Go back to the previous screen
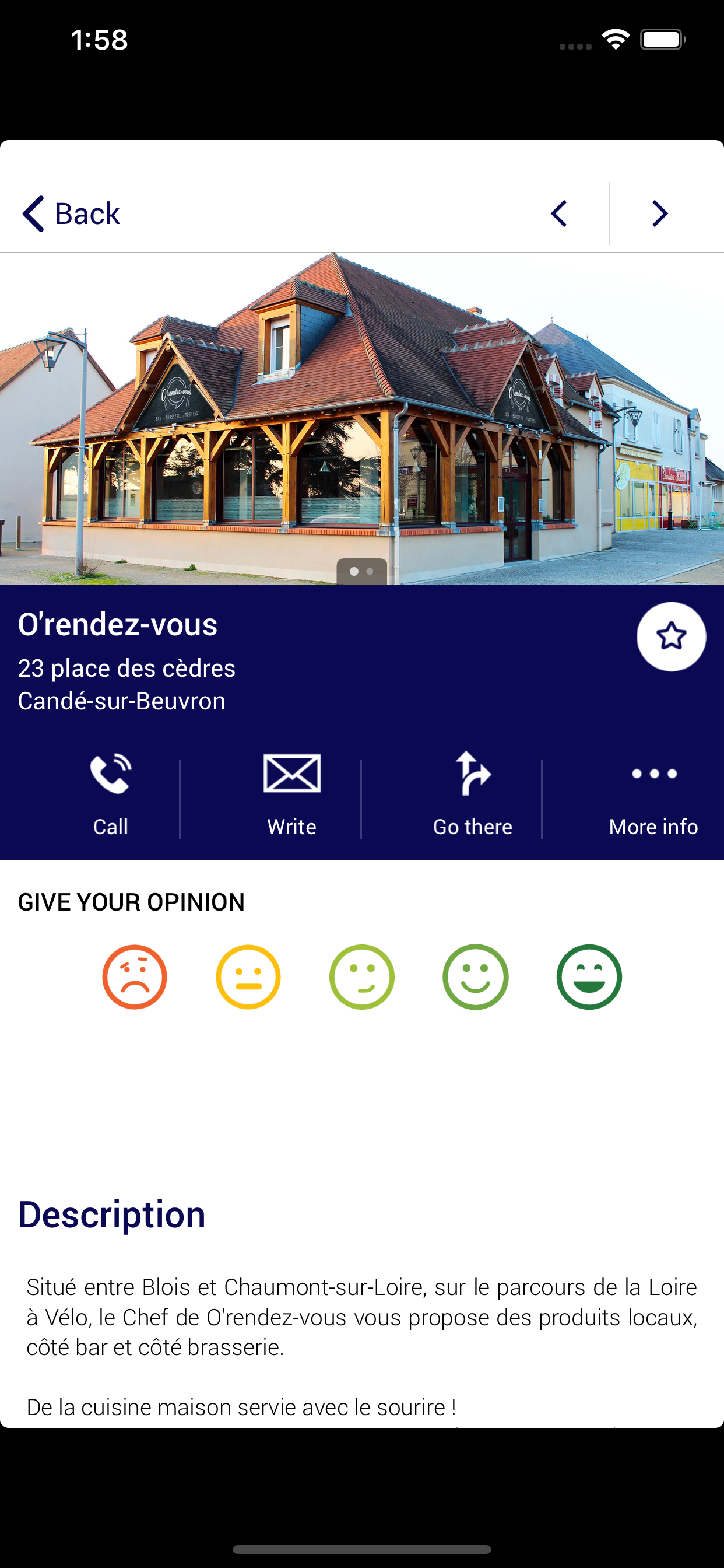This screenshot has width=724, height=1568. pos(71,213)
